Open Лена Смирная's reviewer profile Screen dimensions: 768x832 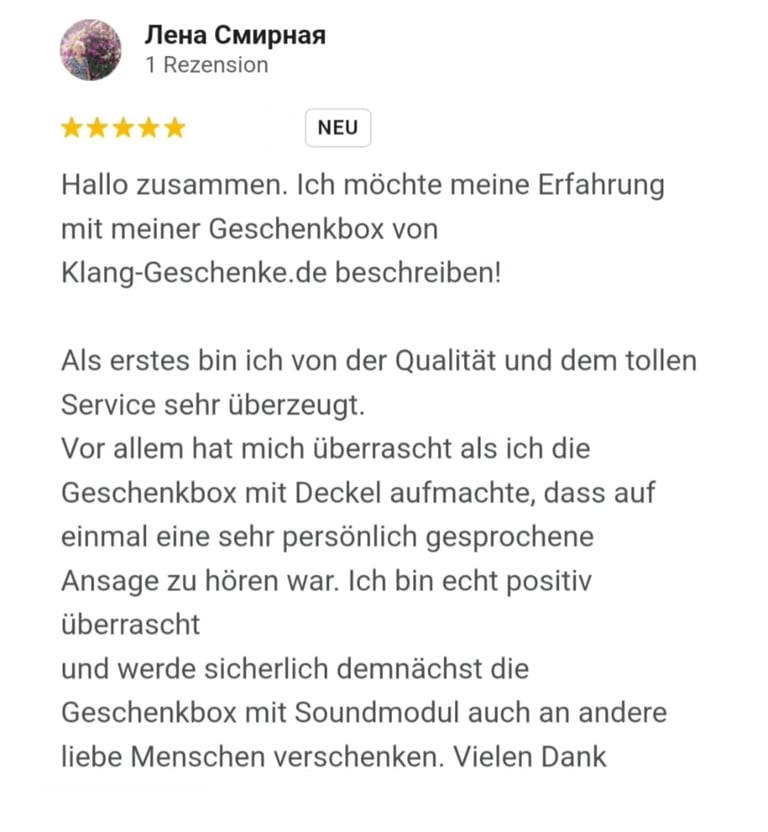click(235, 36)
